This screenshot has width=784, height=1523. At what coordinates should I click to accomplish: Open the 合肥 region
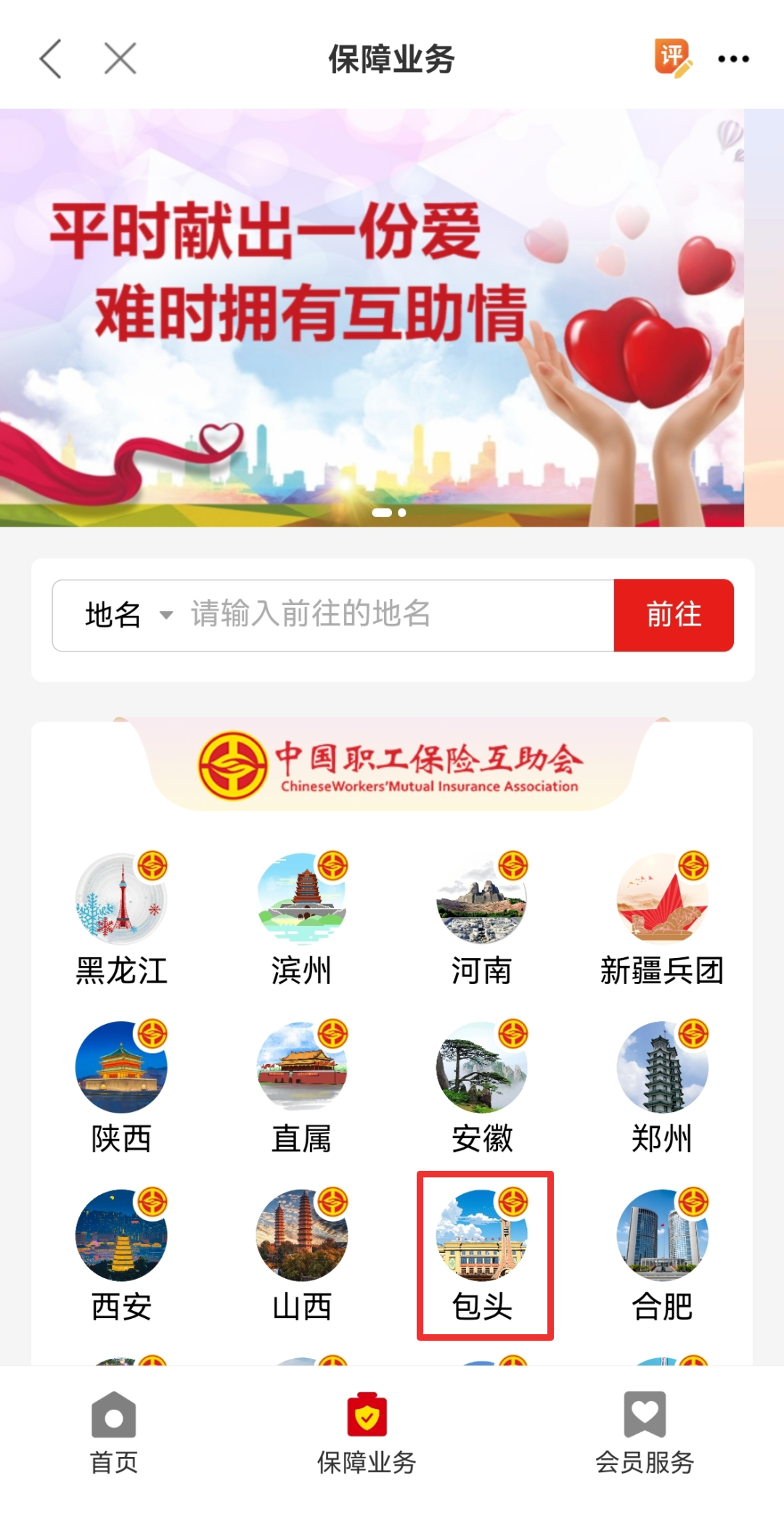[662, 1255]
